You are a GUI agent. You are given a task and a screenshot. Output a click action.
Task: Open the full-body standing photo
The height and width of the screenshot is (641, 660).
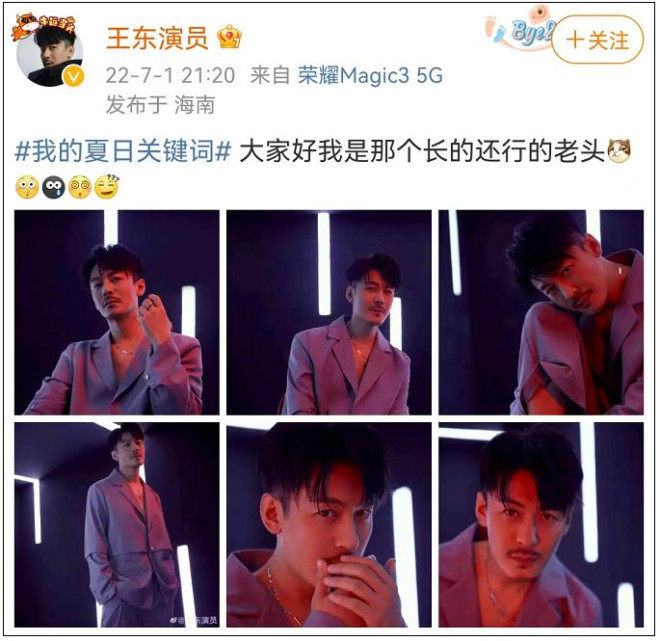[x=117, y=525]
